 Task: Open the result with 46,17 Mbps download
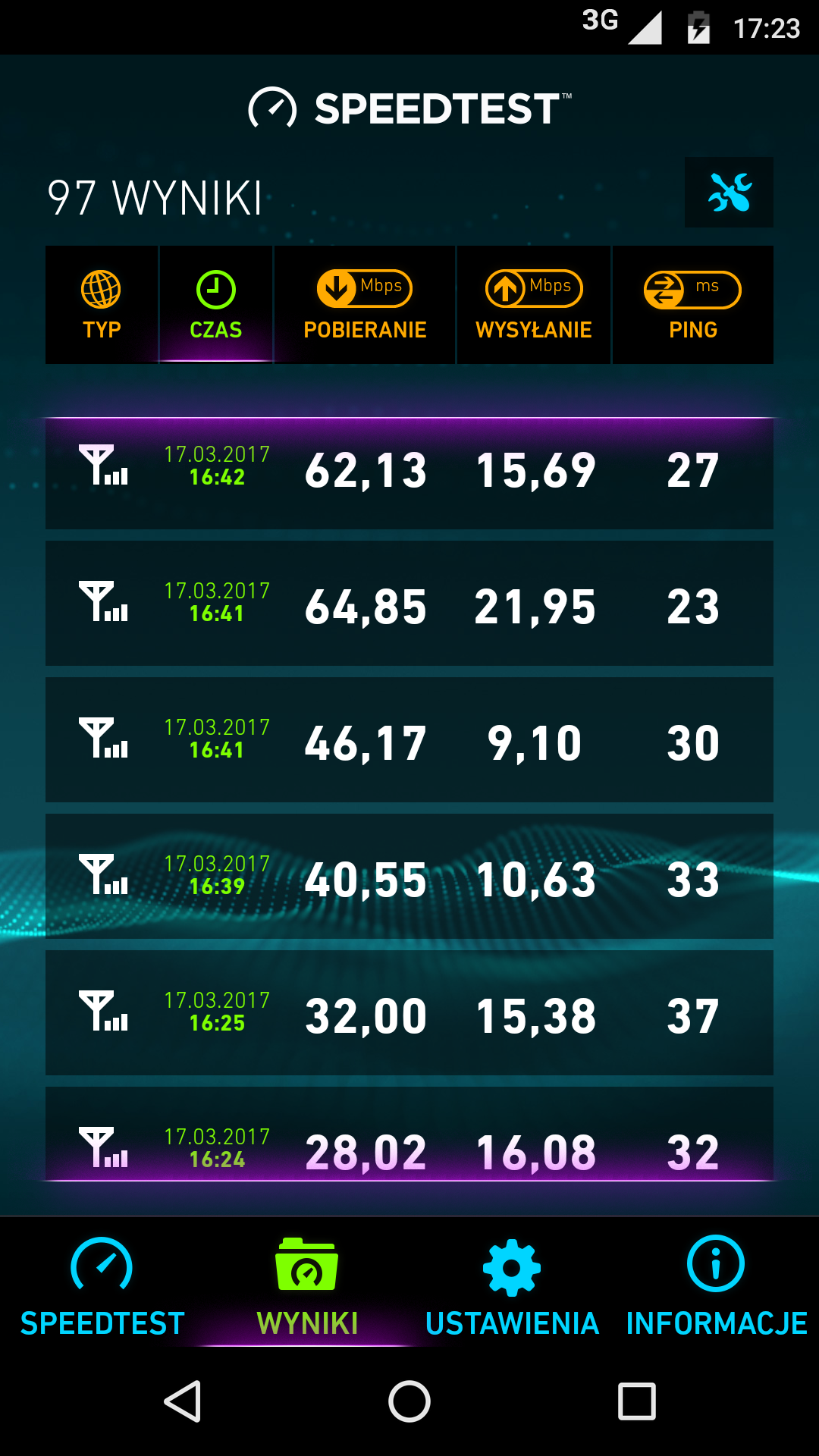[x=409, y=740]
